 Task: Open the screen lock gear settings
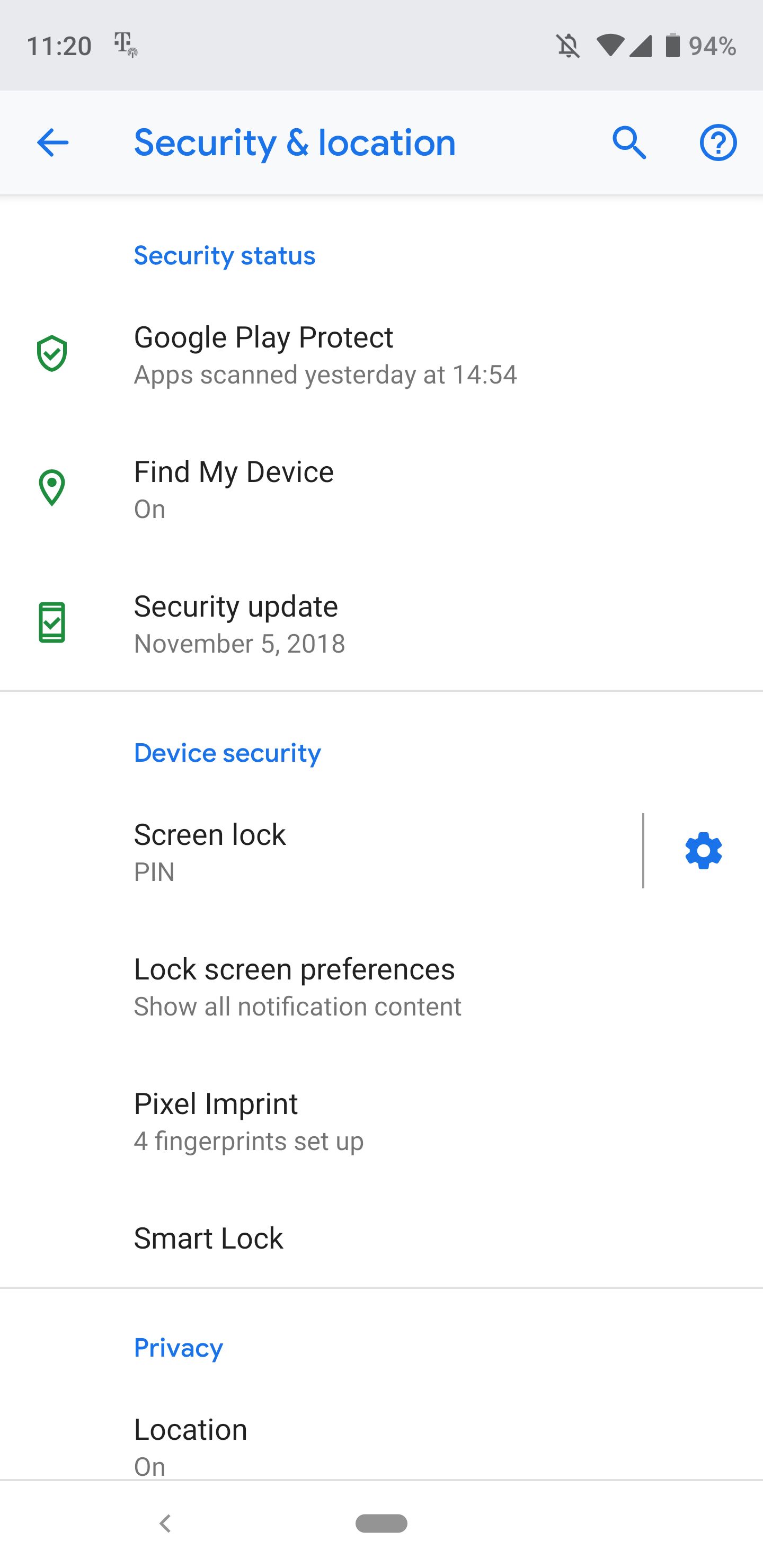tap(703, 851)
